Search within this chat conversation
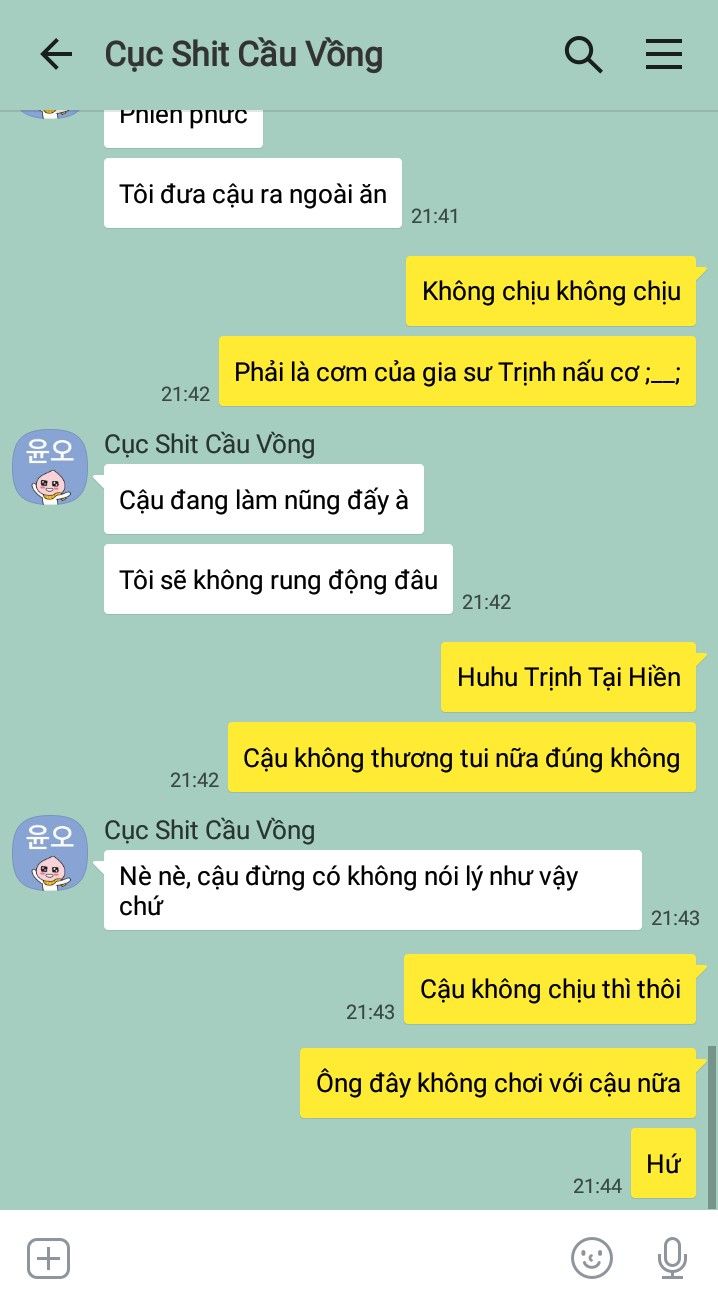Viewport: 718px width, 1295px height. tap(583, 54)
